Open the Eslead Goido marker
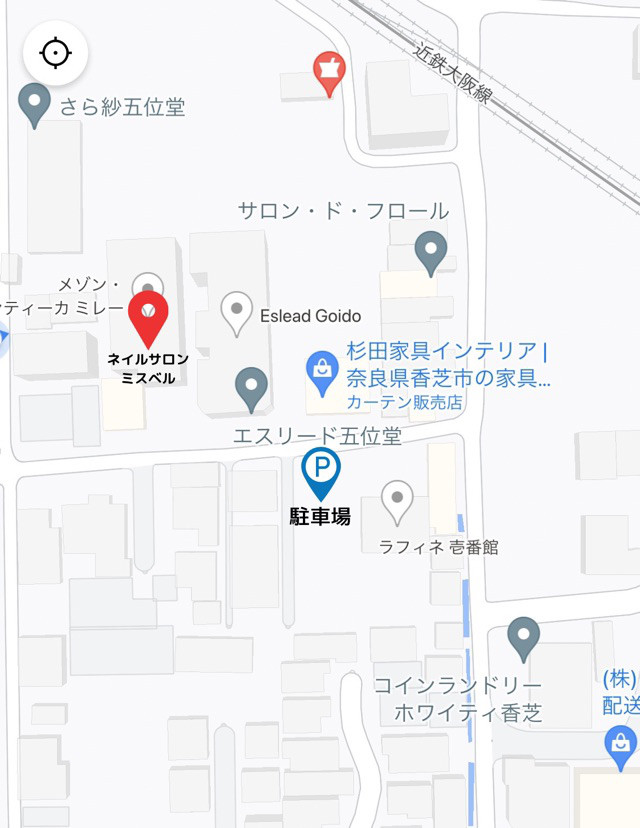 click(236, 311)
